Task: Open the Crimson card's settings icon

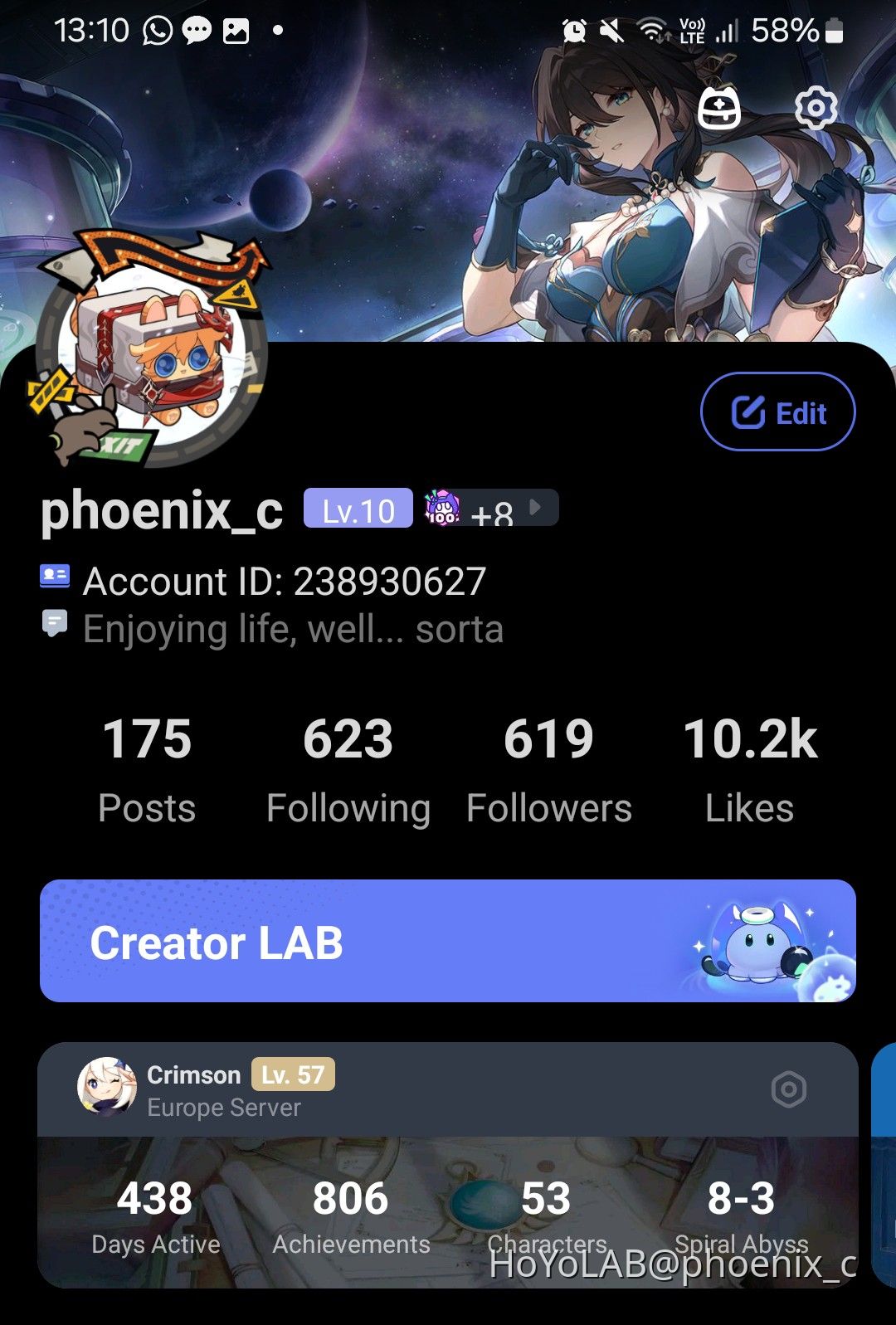Action: click(788, 1089)
